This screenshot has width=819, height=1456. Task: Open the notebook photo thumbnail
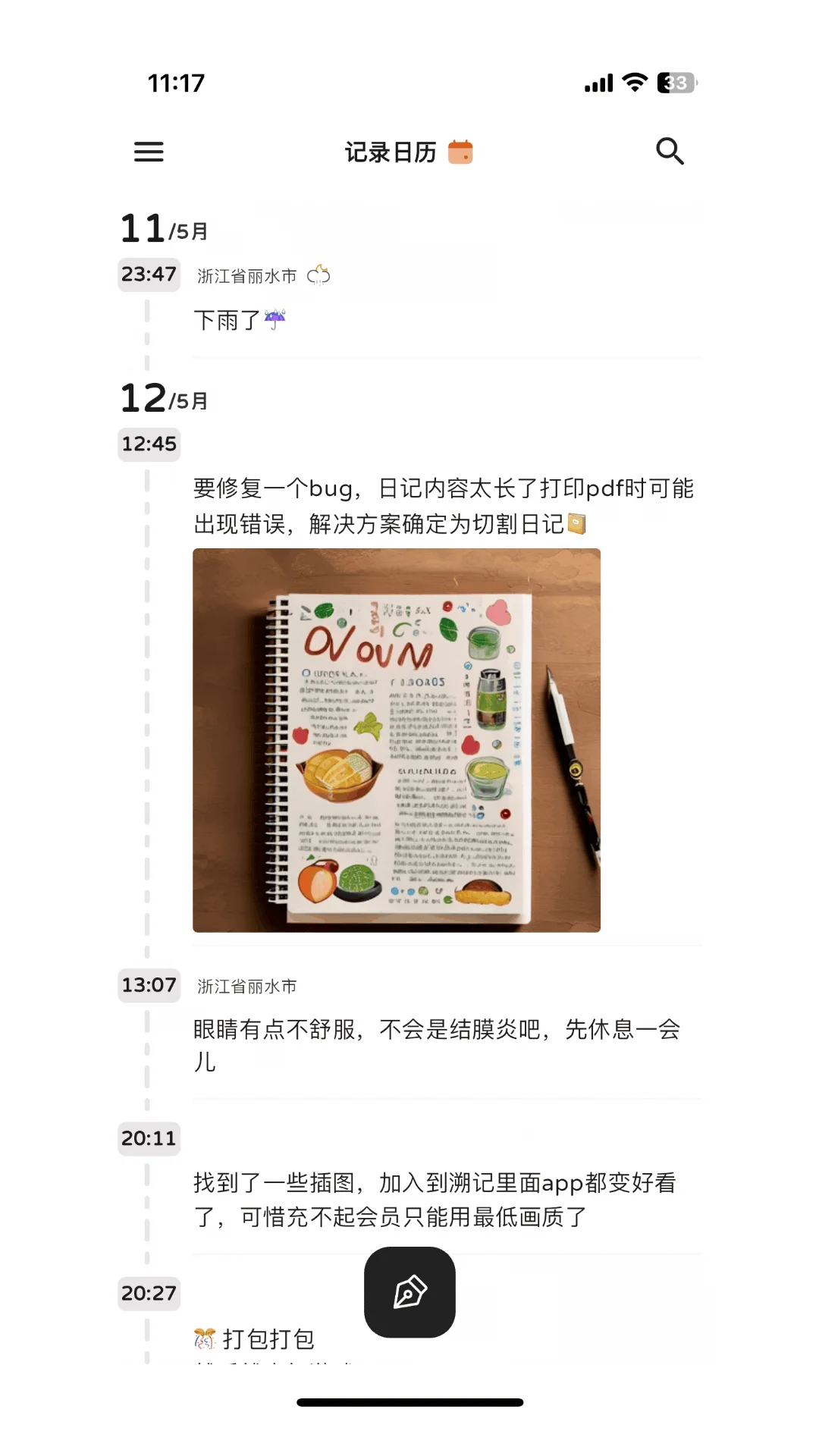click(x=397, y=741)
